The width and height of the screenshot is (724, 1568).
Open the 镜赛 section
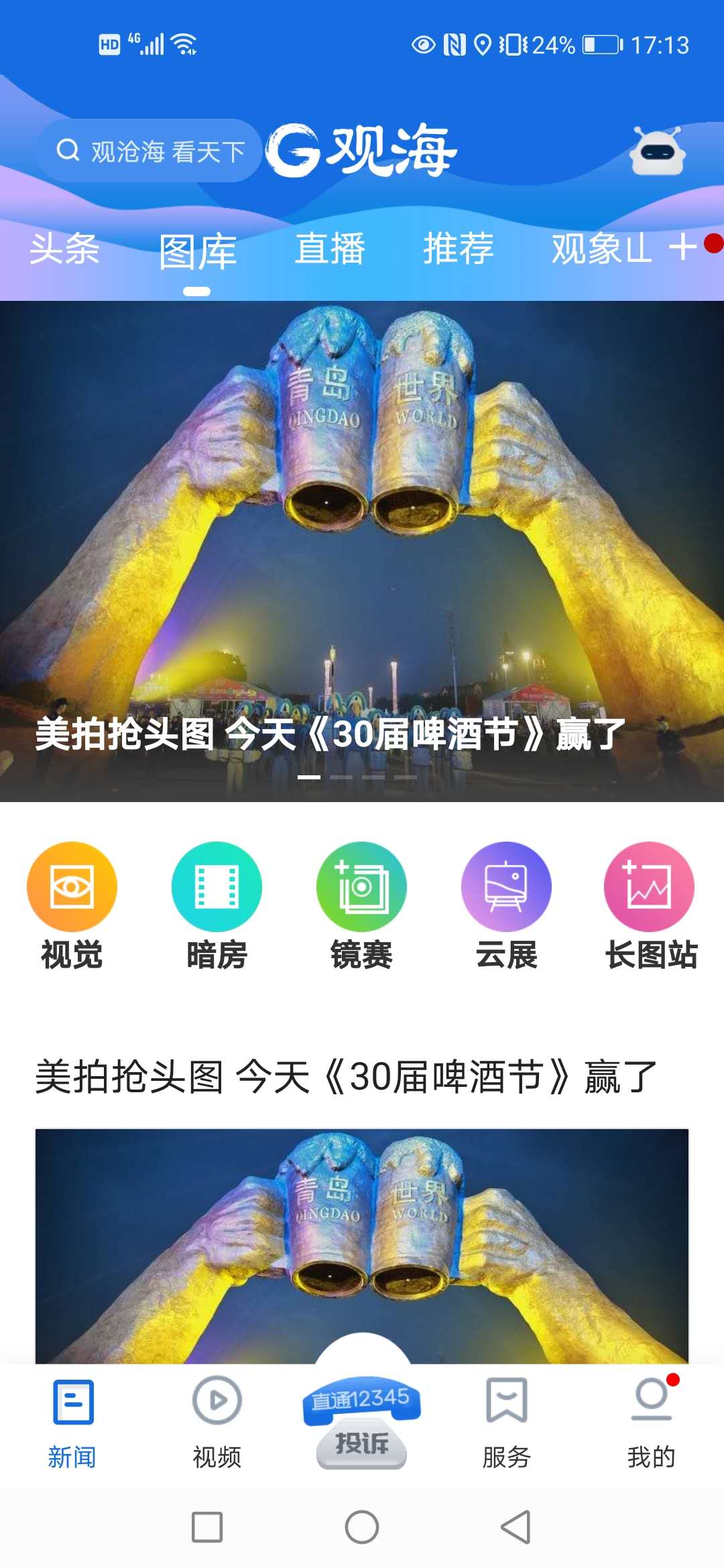[361, 905]
